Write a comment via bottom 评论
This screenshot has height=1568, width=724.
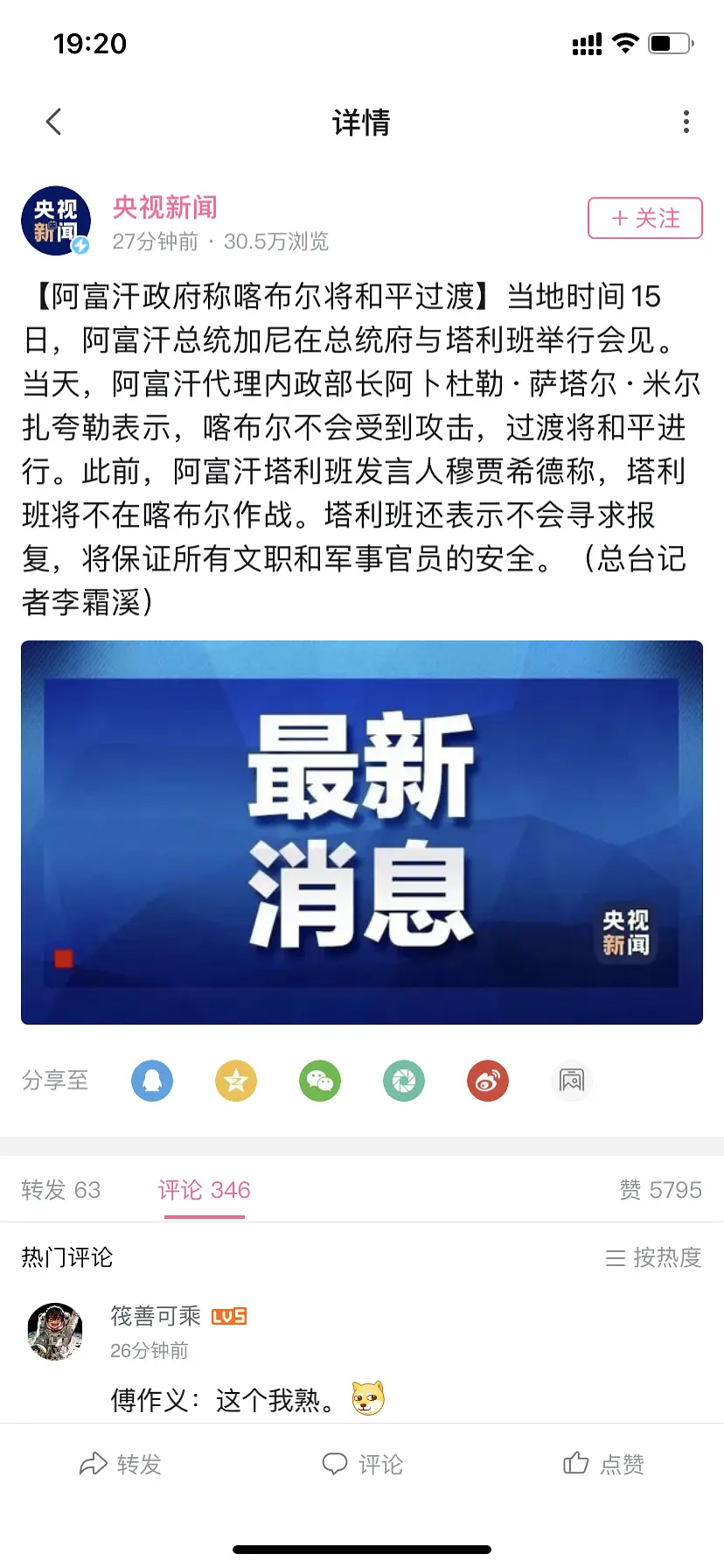tap(362, 1464)
